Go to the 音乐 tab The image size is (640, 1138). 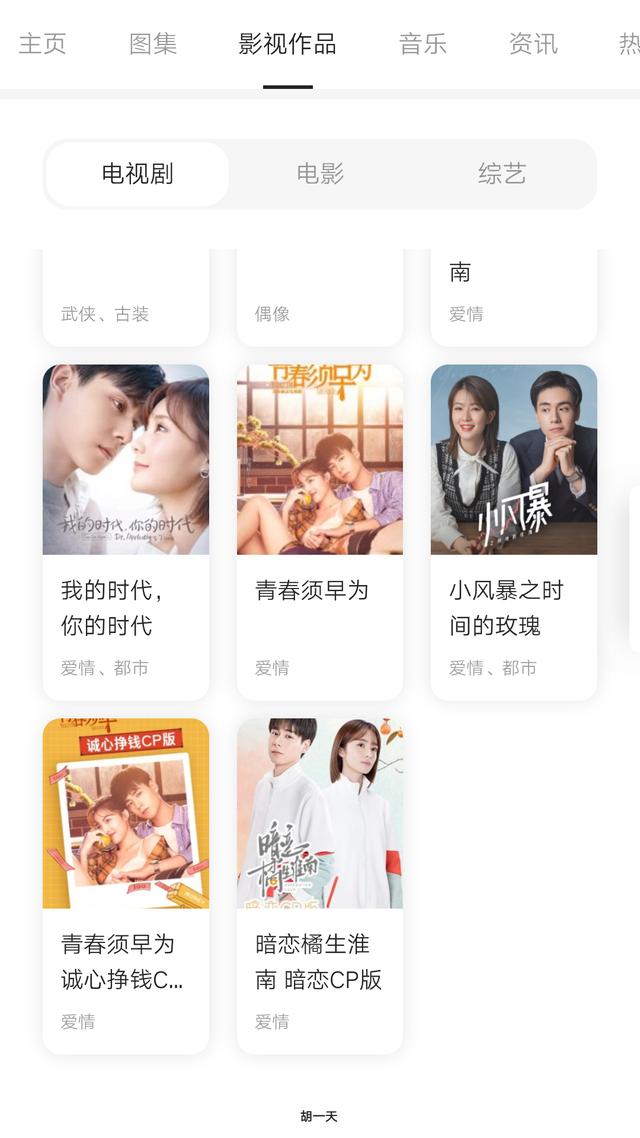click(x=422, y=44)
